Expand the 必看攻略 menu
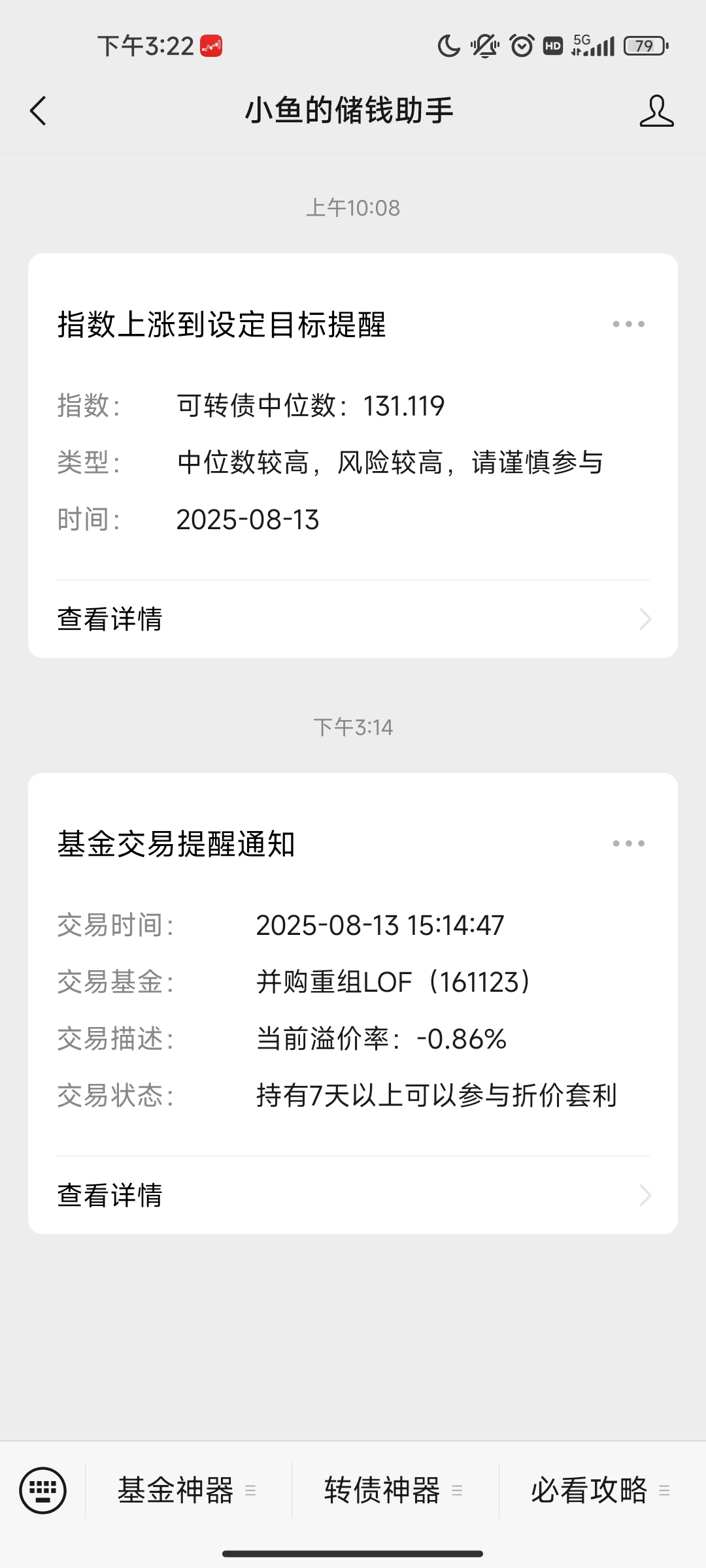 [x=601, y=1490]
